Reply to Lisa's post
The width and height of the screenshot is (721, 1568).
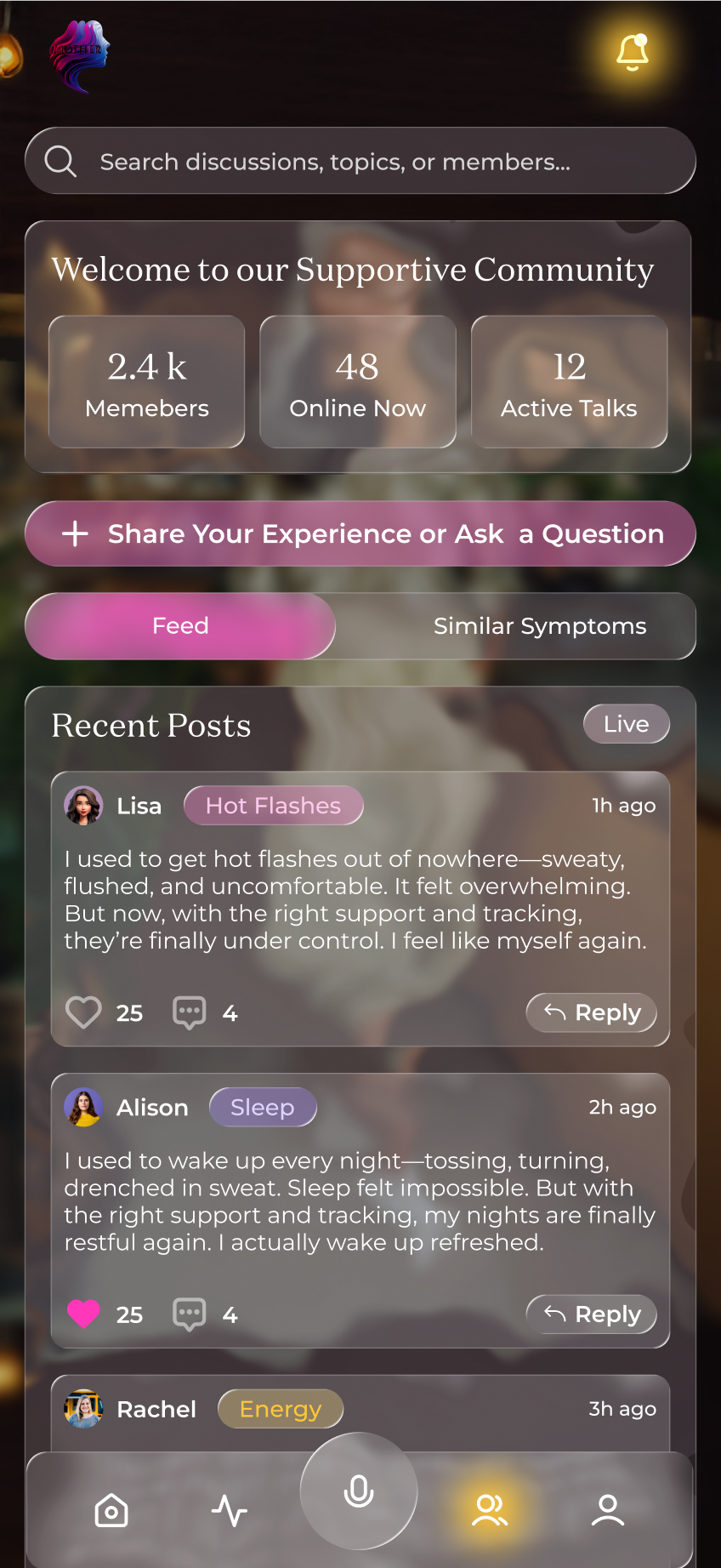[x=592, y=1012]
